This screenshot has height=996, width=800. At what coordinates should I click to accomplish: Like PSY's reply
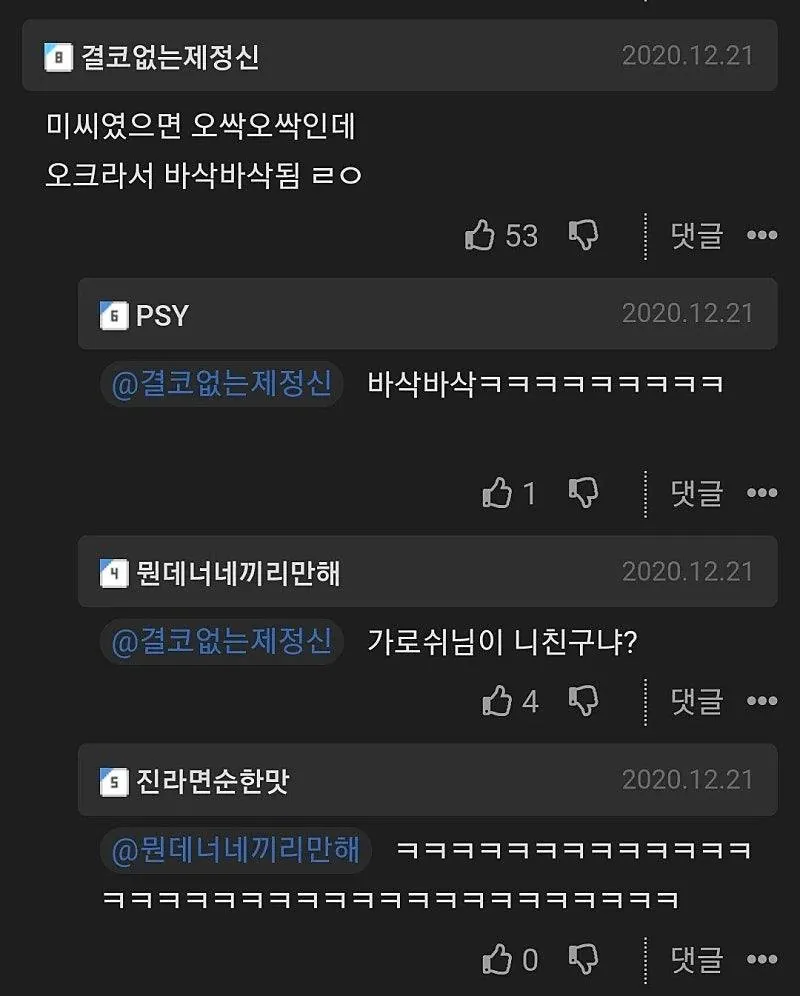pyautogui.click(x=497, y=493)
